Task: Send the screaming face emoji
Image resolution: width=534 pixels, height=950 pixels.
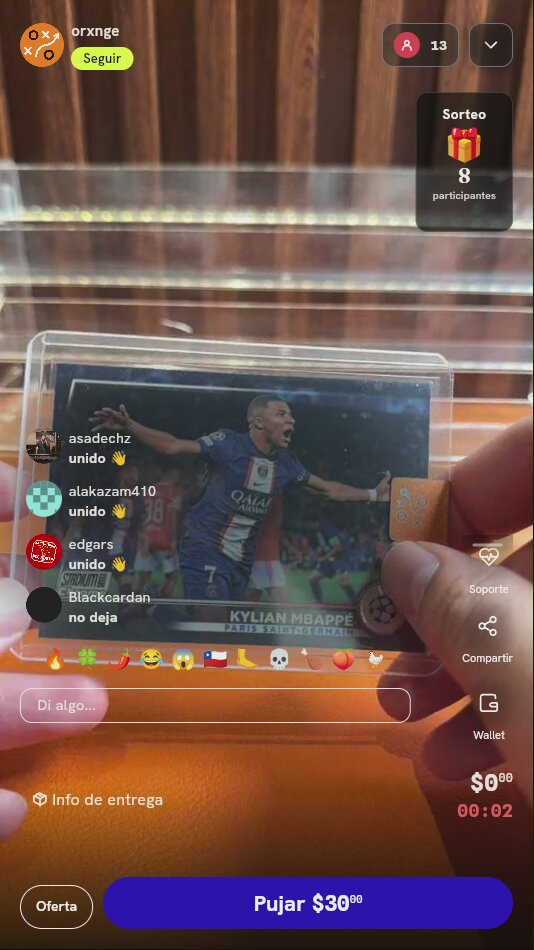Action: tap(183, 659)
